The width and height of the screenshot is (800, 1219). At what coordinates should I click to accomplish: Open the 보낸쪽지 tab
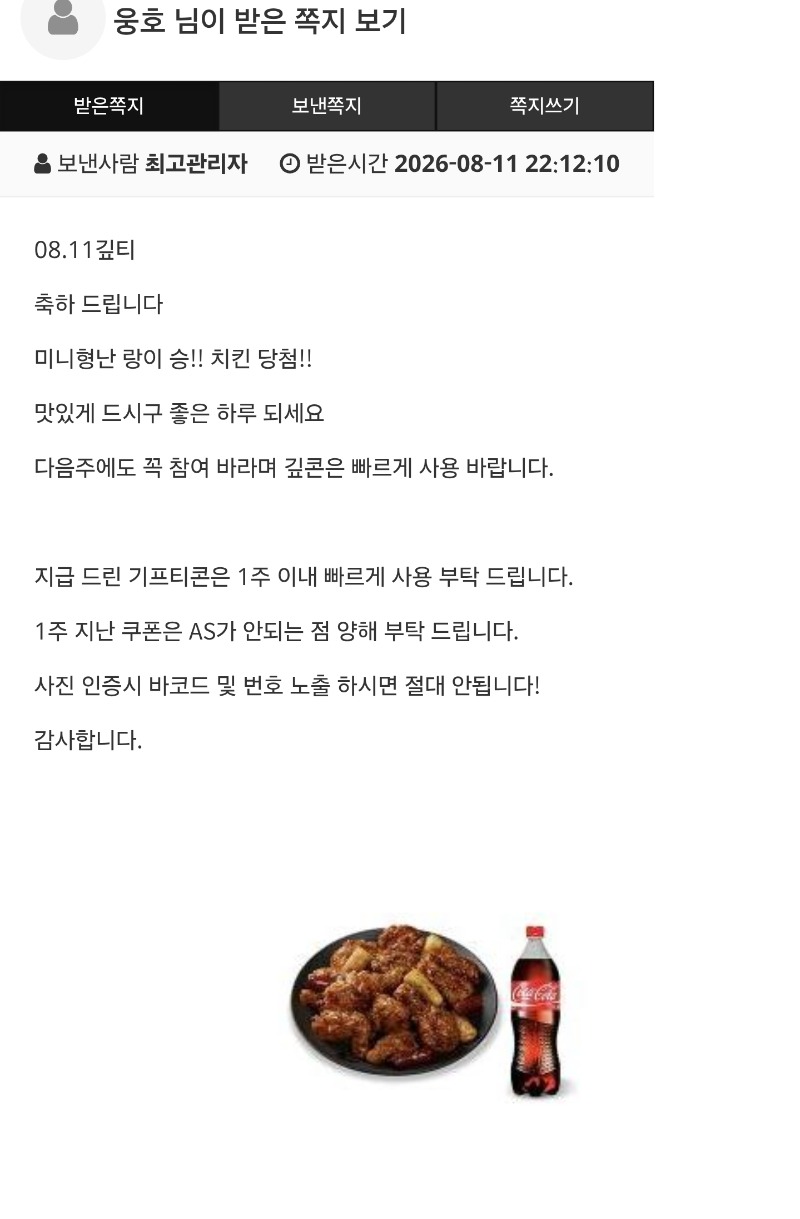(327, 106)
